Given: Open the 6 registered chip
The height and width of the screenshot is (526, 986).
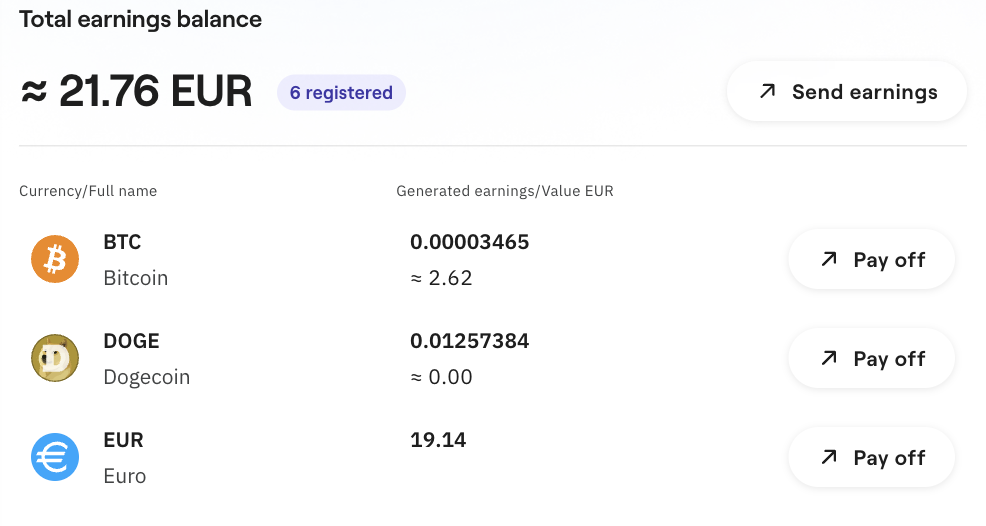Looking at the screenshot, I should [x=341, y=93].
